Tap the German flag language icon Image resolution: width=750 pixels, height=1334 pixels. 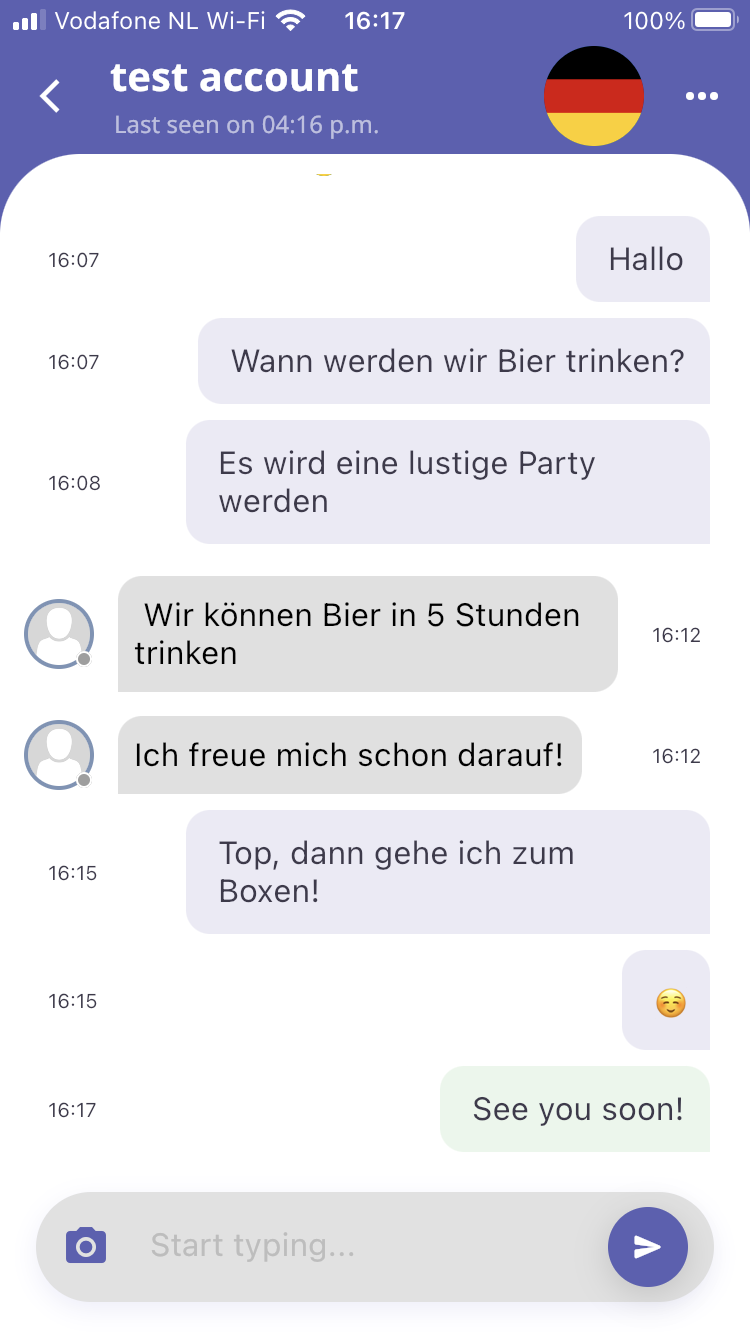coord(593,96)
